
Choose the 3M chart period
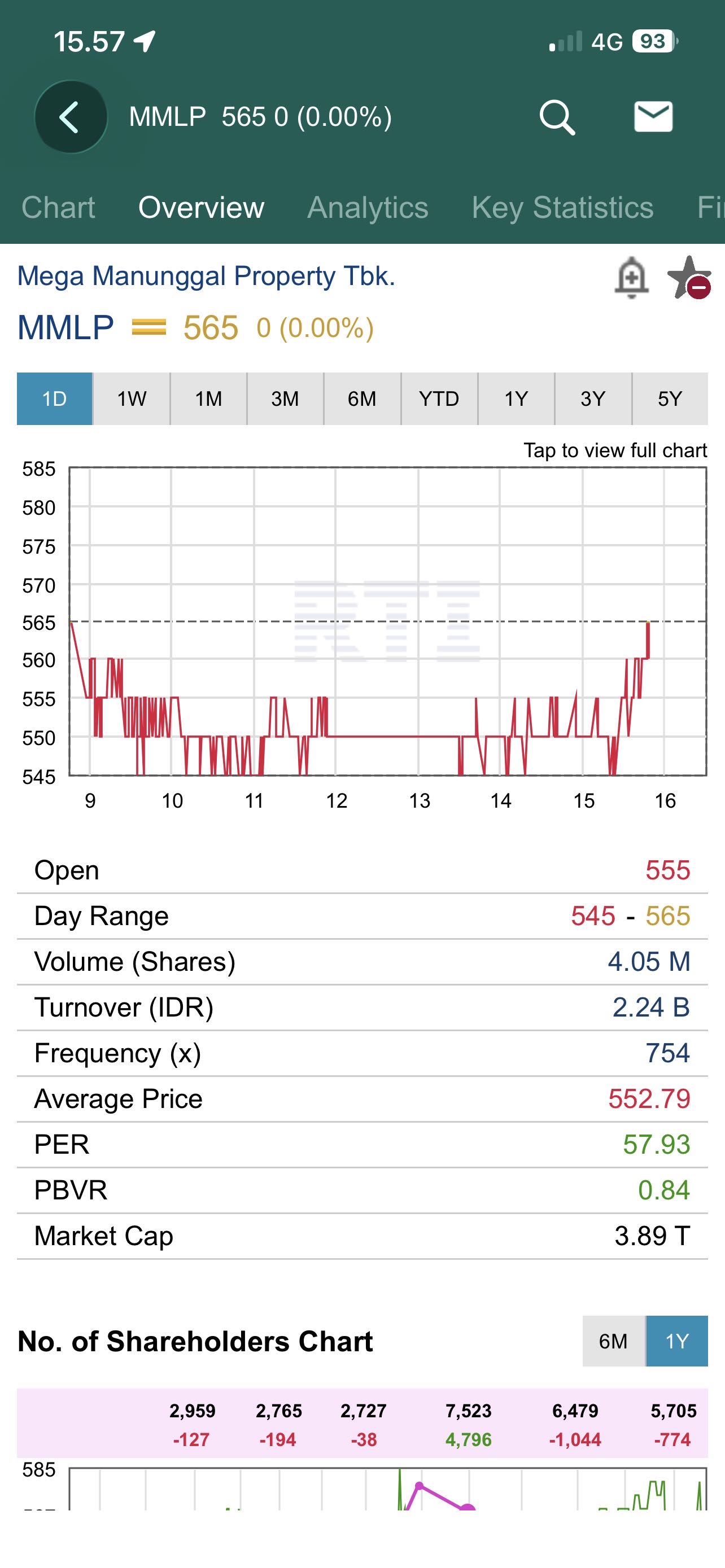[x=285, y=398]
